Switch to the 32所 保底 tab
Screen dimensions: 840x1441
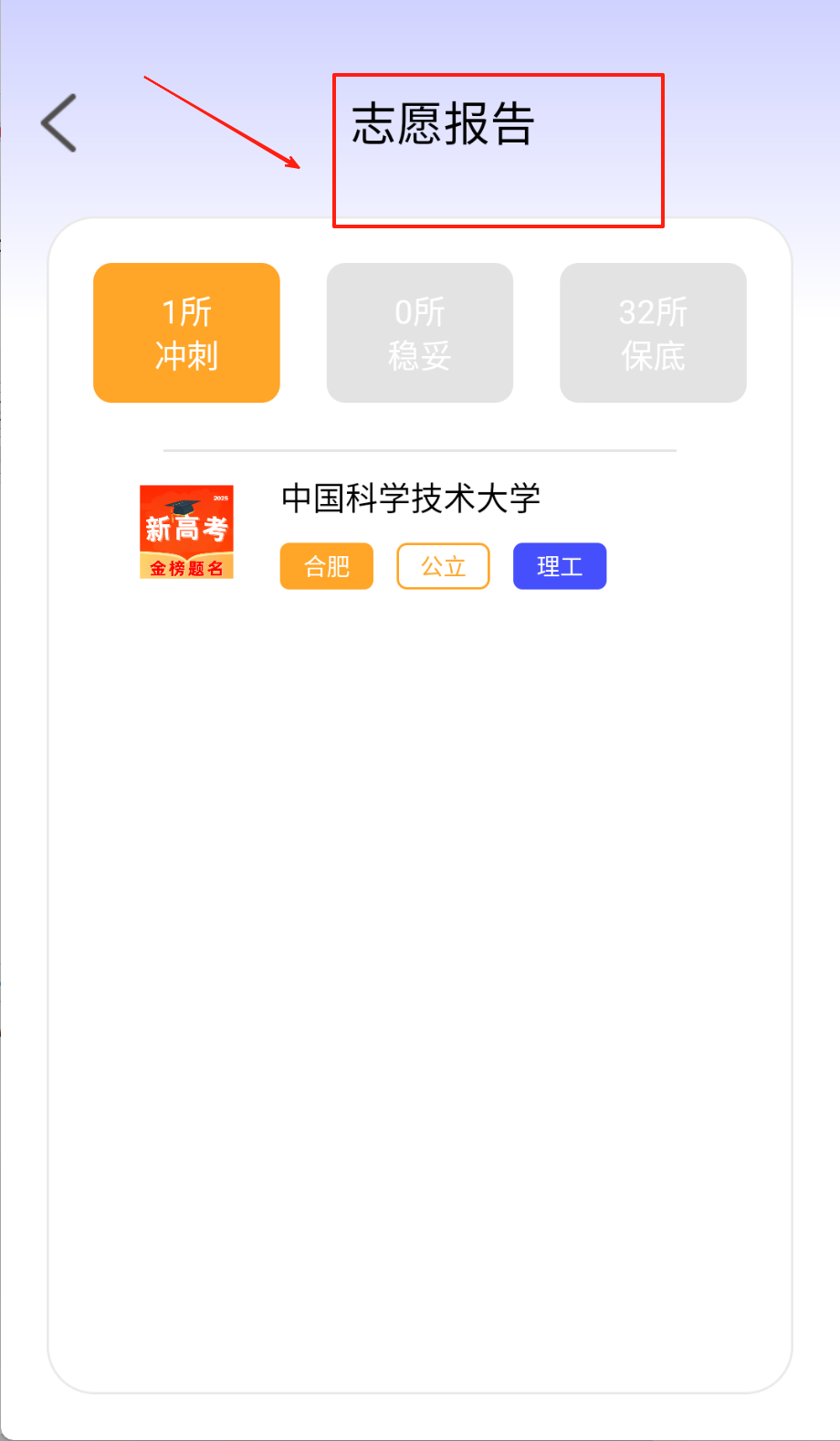click(x=653, y=333)
